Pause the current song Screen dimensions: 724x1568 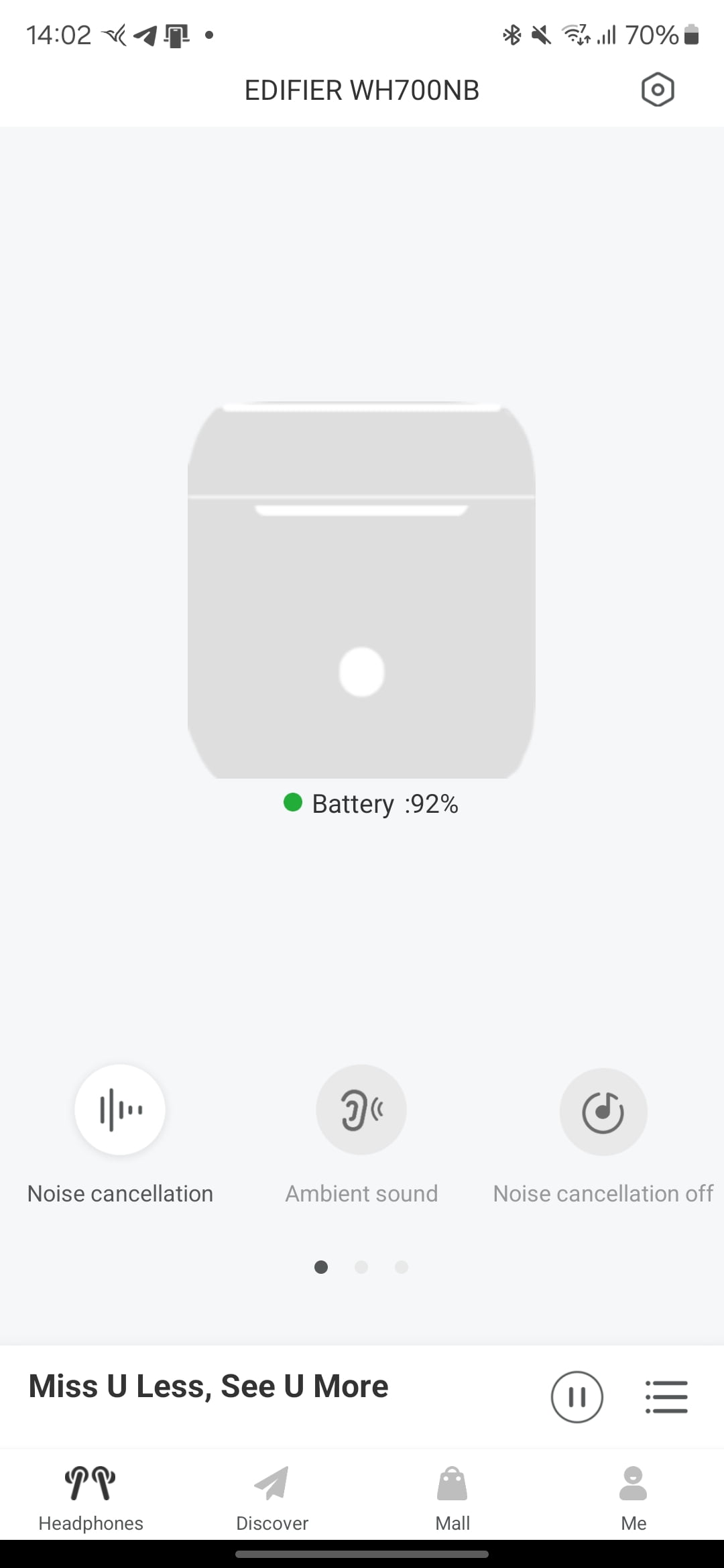click(x=577, y=1397)
